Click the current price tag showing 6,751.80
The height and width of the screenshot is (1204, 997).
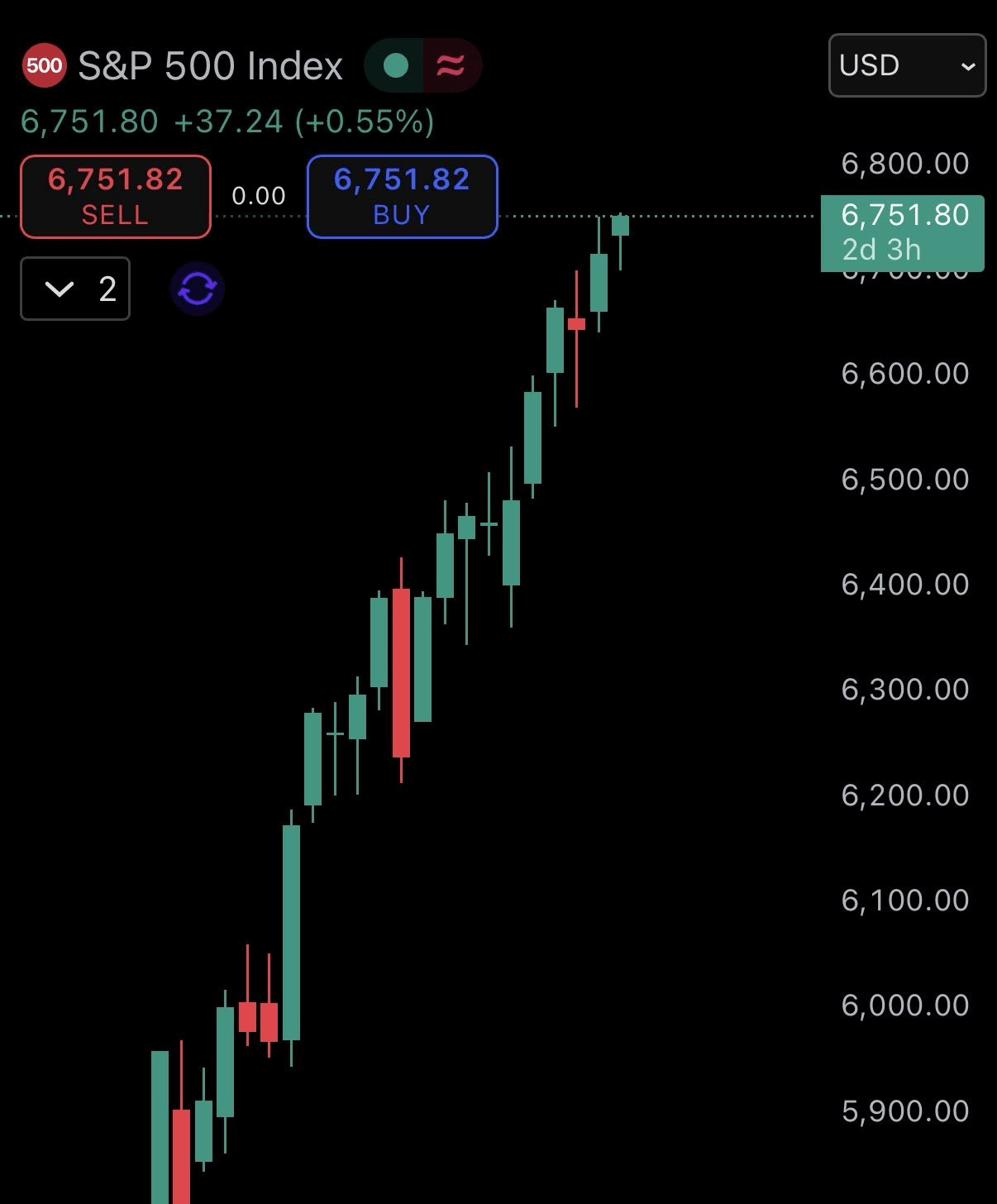904,215
